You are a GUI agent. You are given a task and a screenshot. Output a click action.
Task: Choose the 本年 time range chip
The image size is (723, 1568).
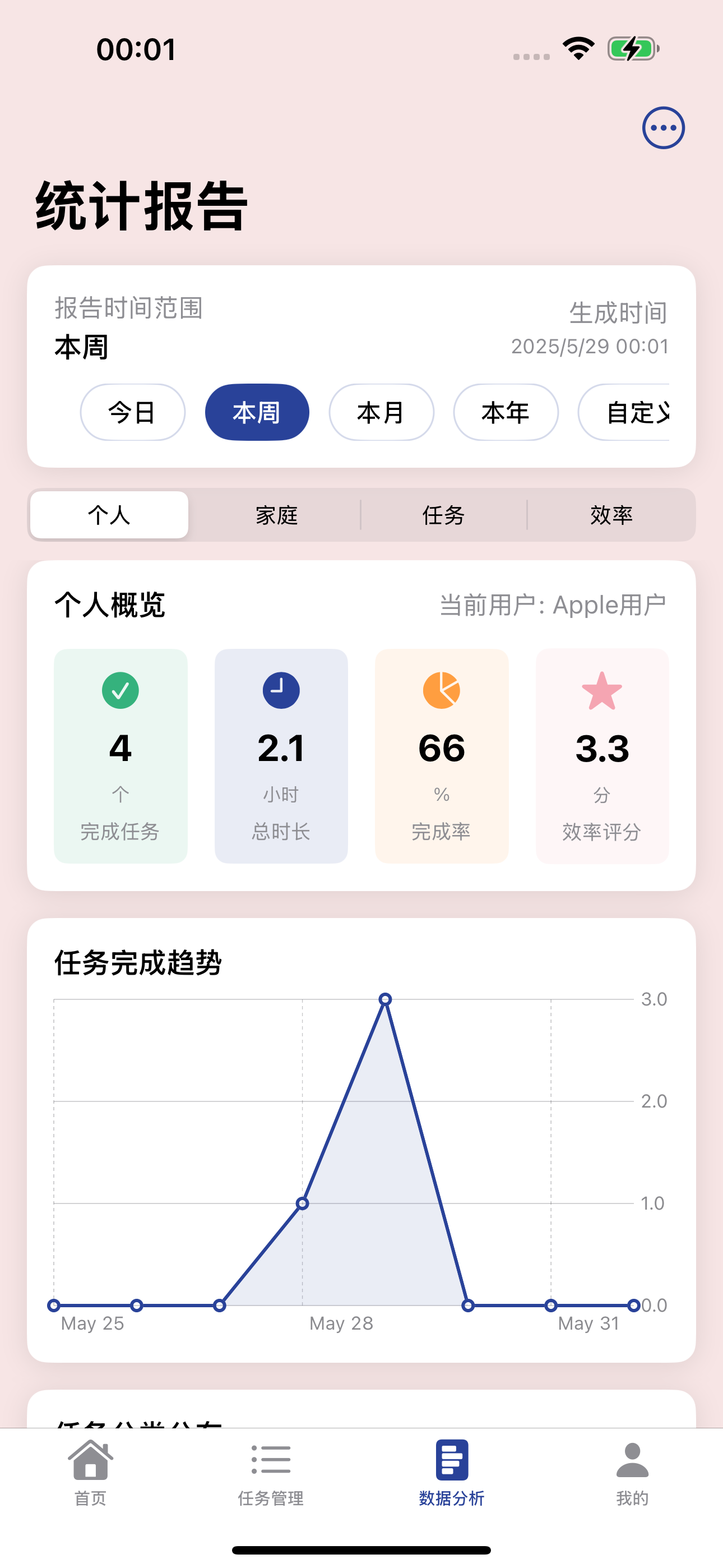pos(506,412)
